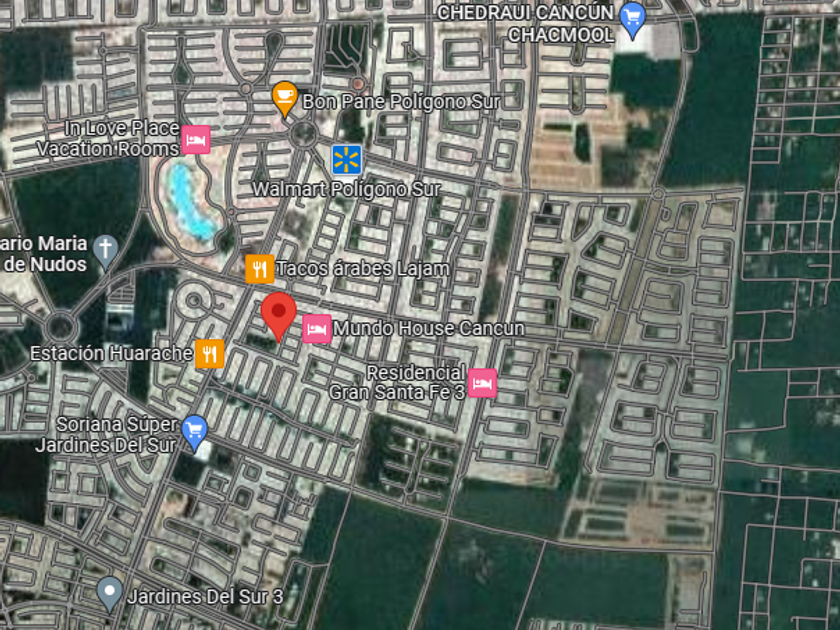Select the Bon Pane Polígono Sur café pin

coord(285,98)
